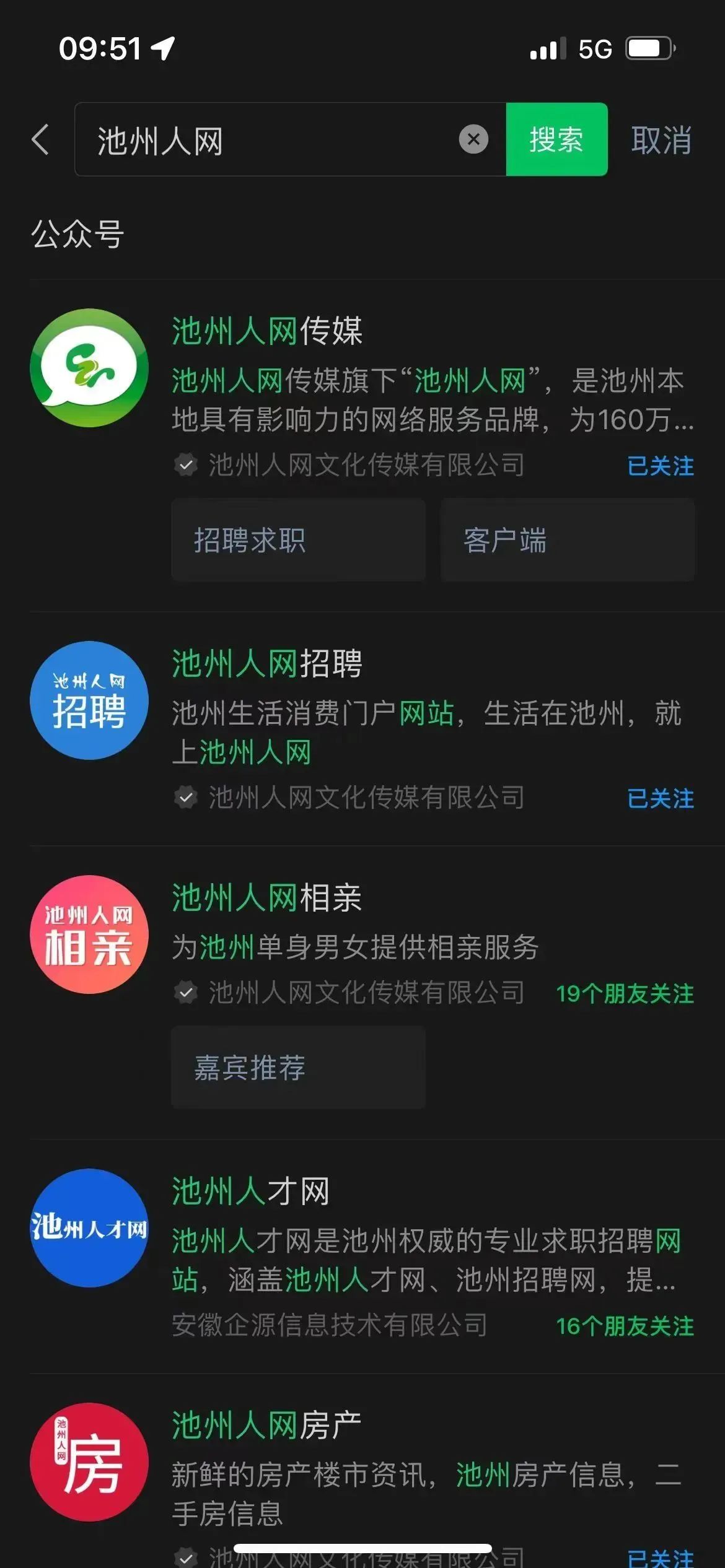The height and width of the screenshot is (1568, 725).
Task: Open the 客户端 shortcut
Action: pyautogui.click(x=568, y=540)
